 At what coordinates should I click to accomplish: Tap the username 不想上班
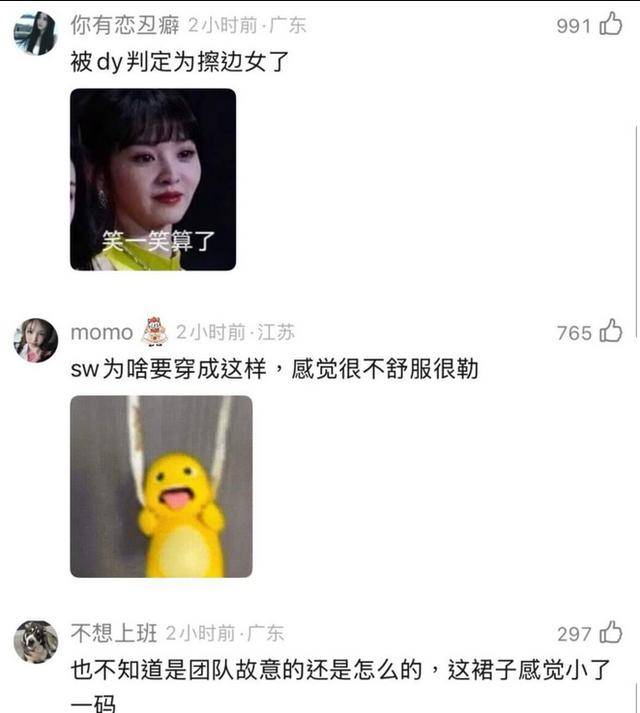pyautogui.click(x=112, y=633)
